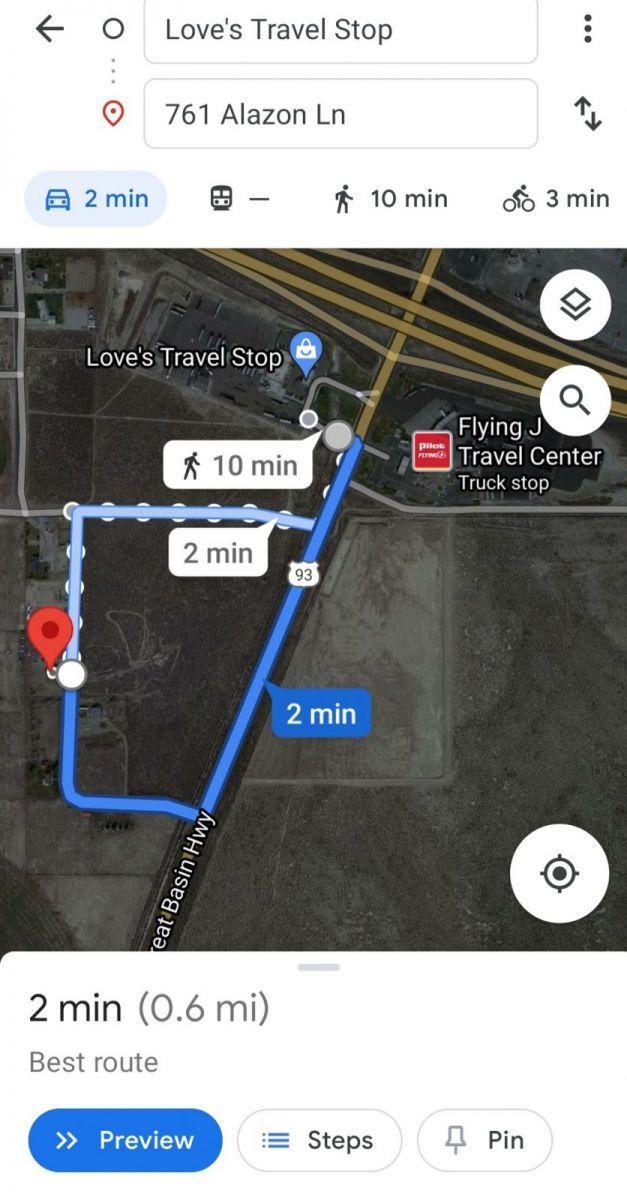Switch to cycling 3 min mode
The image size is (627, 1200).
[x=556, y=199]
